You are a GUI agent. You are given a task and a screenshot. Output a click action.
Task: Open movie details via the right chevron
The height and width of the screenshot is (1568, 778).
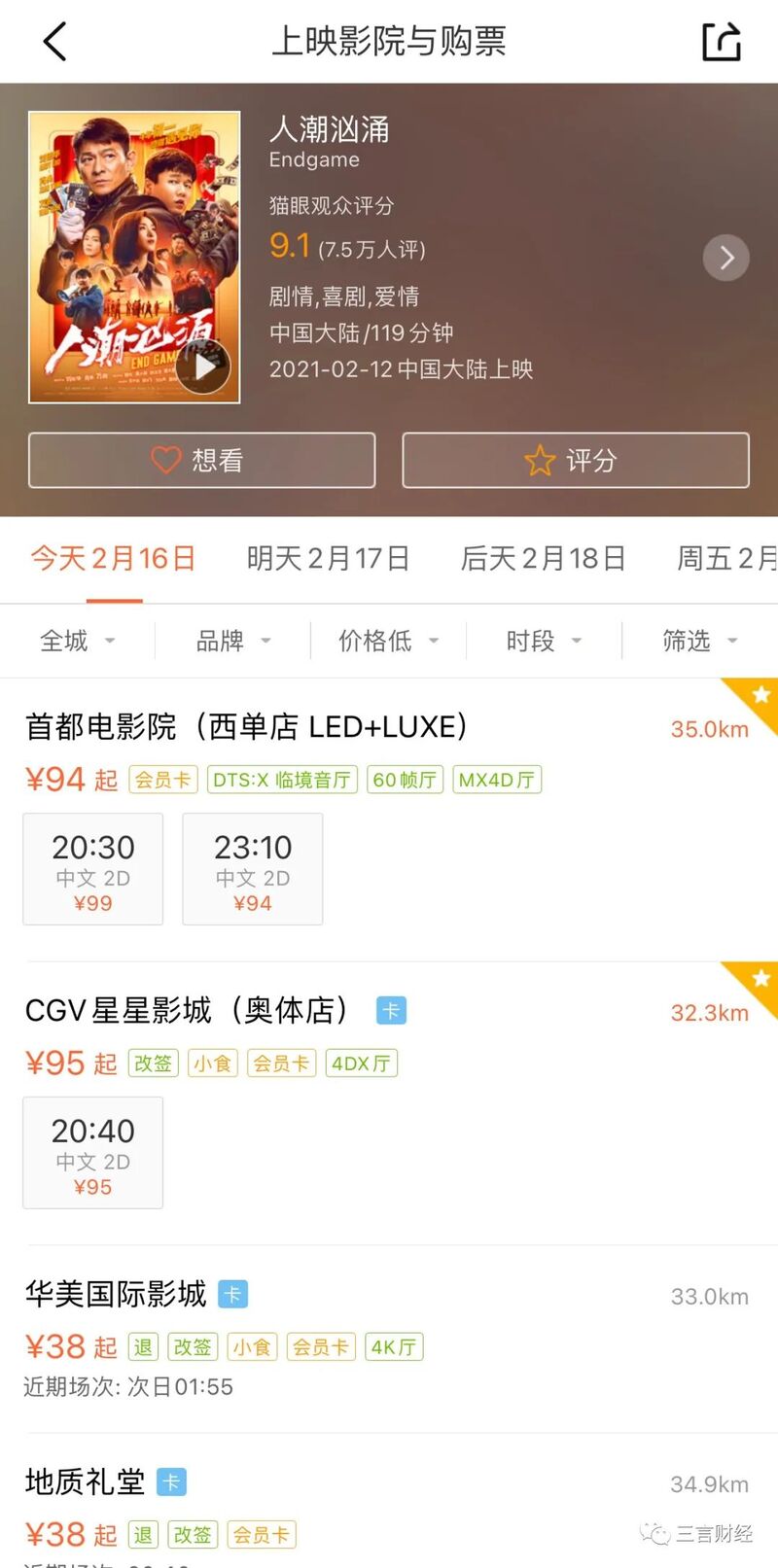click(x=725, y=258)
